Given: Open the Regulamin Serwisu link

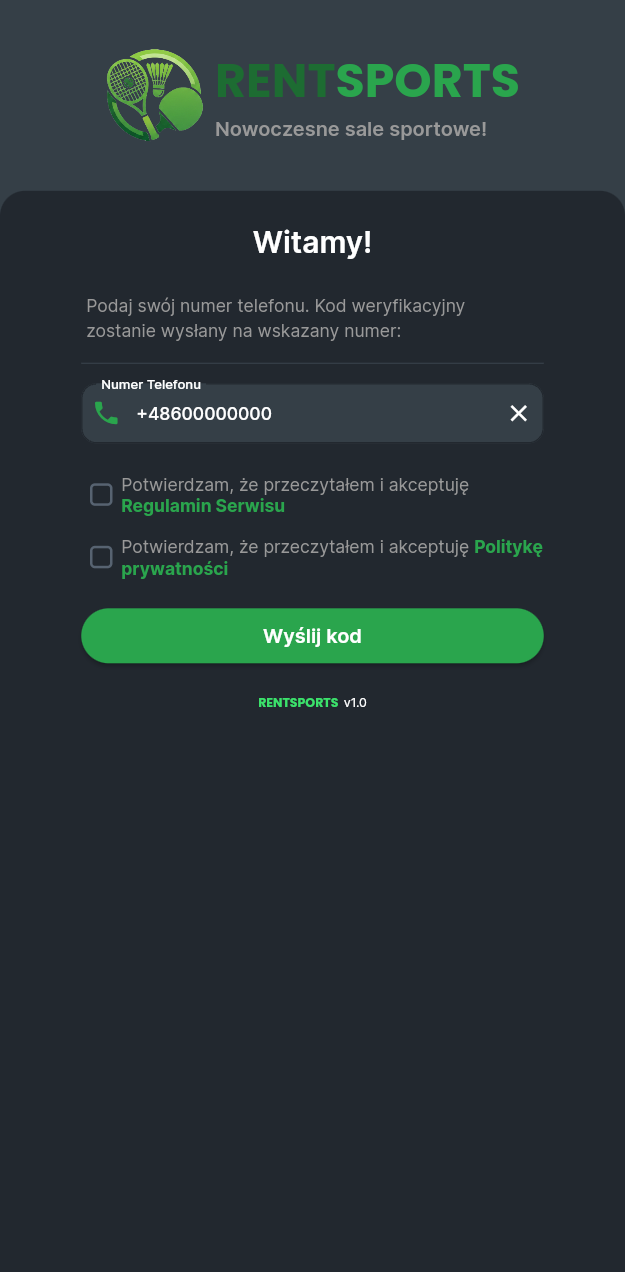Looking at the screenshot, I should pos(203,506).
